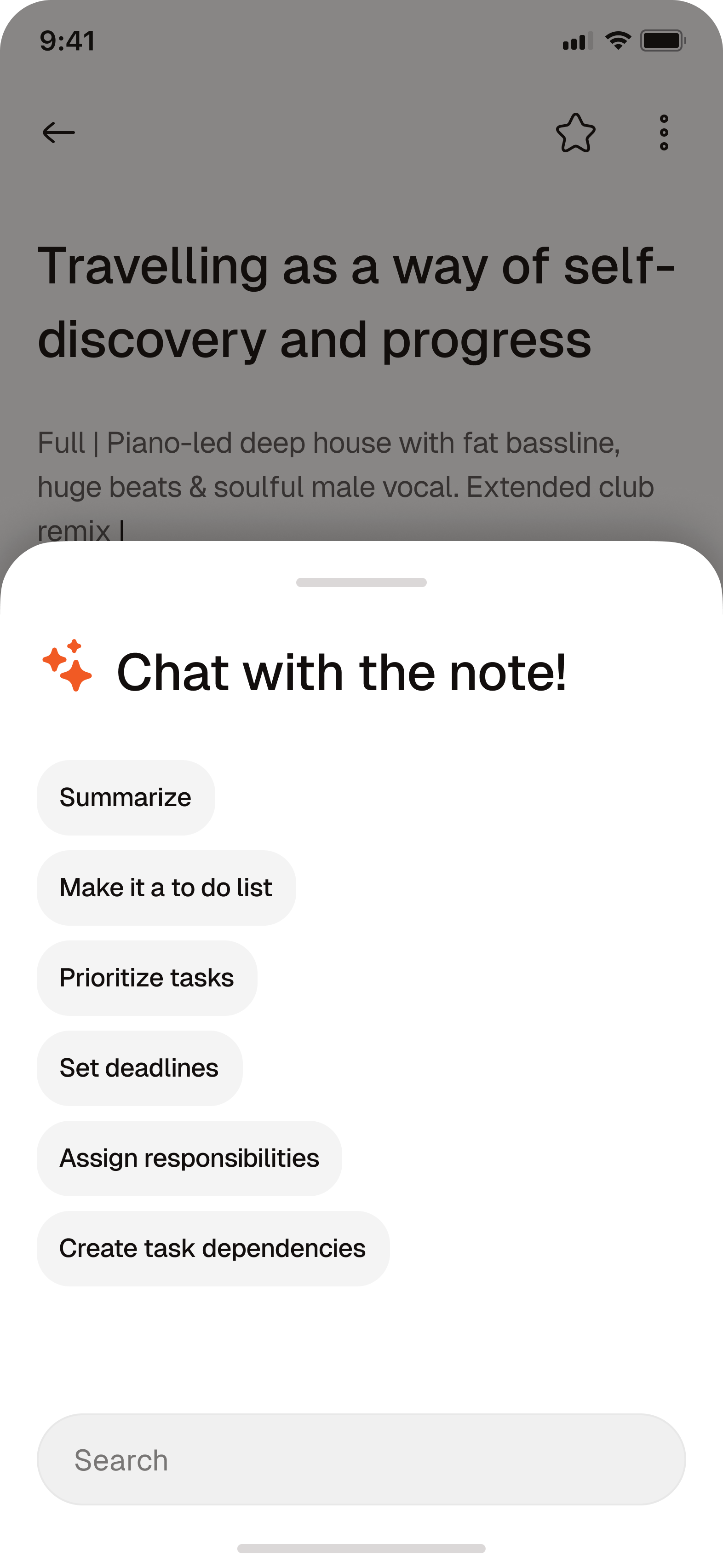Open the three-dot overflow menu

click(x=663, y=132)
